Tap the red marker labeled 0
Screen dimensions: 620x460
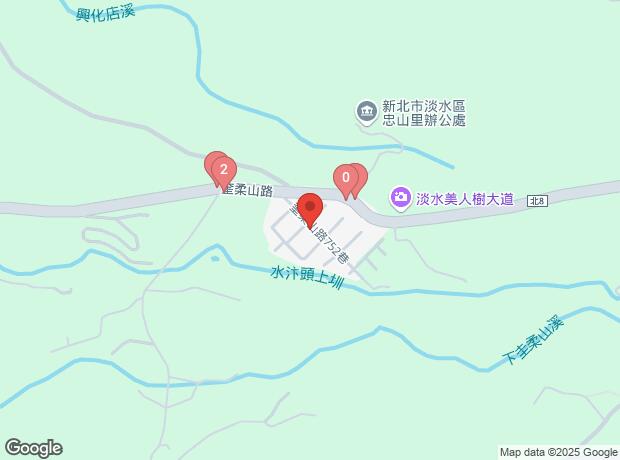click(x=346, y=180)
